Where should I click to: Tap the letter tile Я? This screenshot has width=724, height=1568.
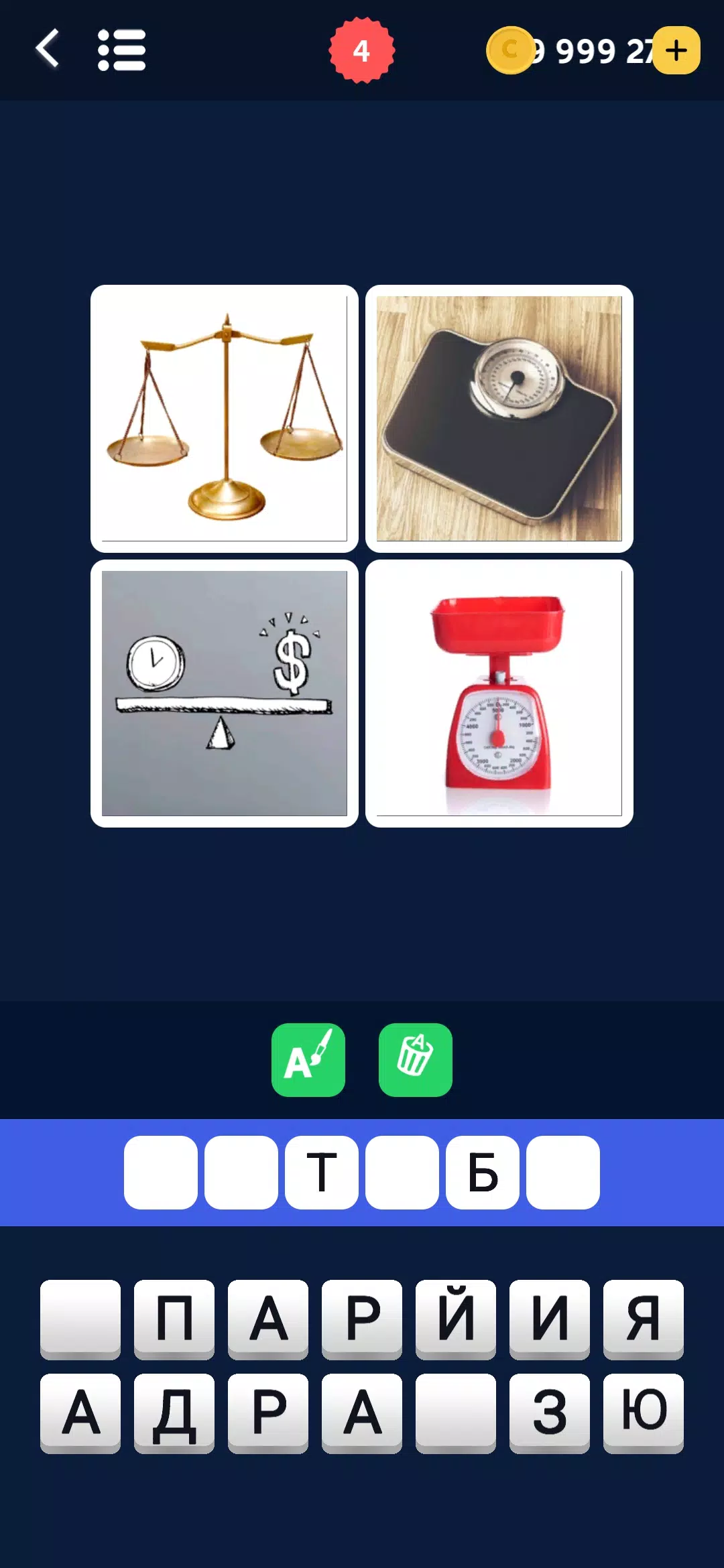644,1319
